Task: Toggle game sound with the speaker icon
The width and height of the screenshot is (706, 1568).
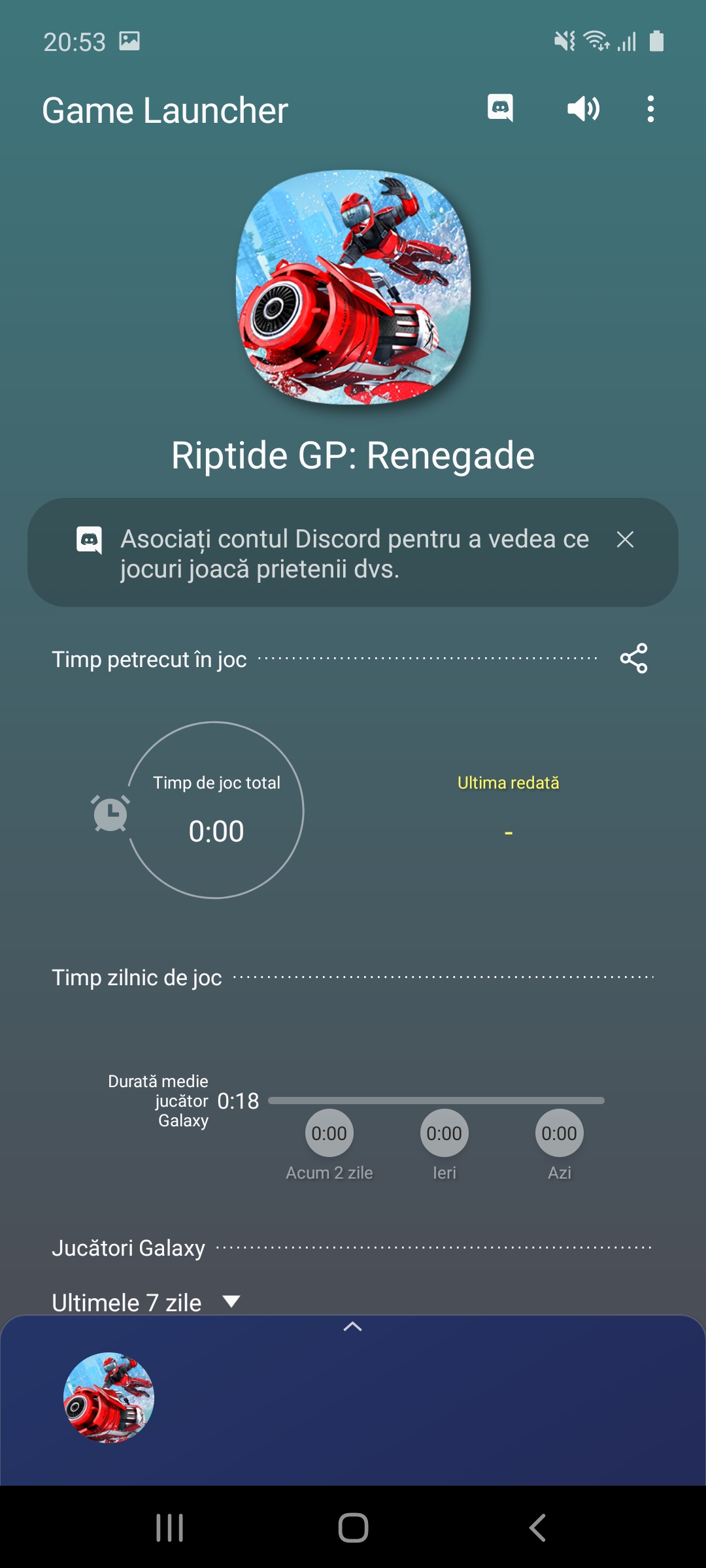Action: click(x=583, y=108)
